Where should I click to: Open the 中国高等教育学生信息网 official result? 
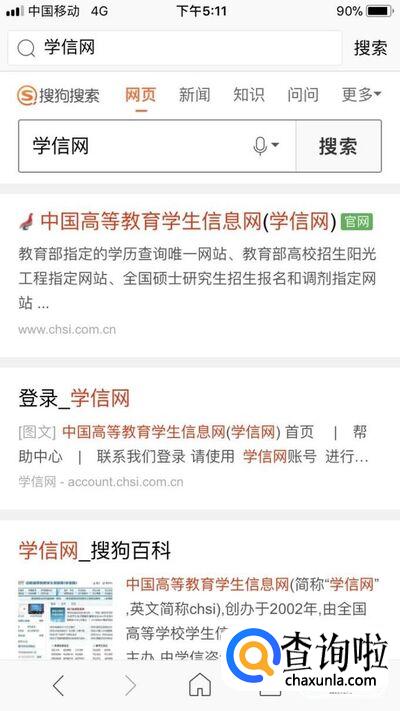188,222
